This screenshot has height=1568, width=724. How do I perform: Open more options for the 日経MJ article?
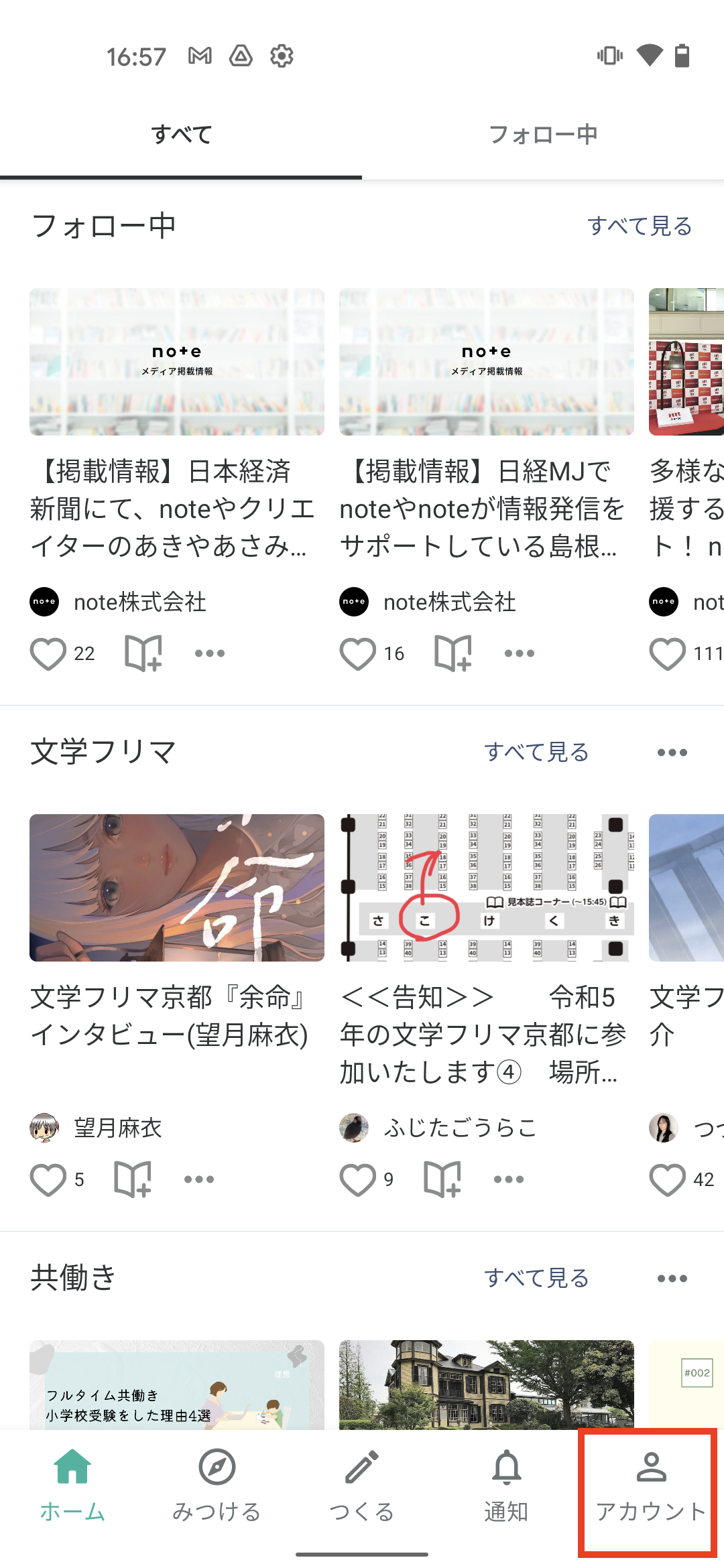tap(520, 653)
